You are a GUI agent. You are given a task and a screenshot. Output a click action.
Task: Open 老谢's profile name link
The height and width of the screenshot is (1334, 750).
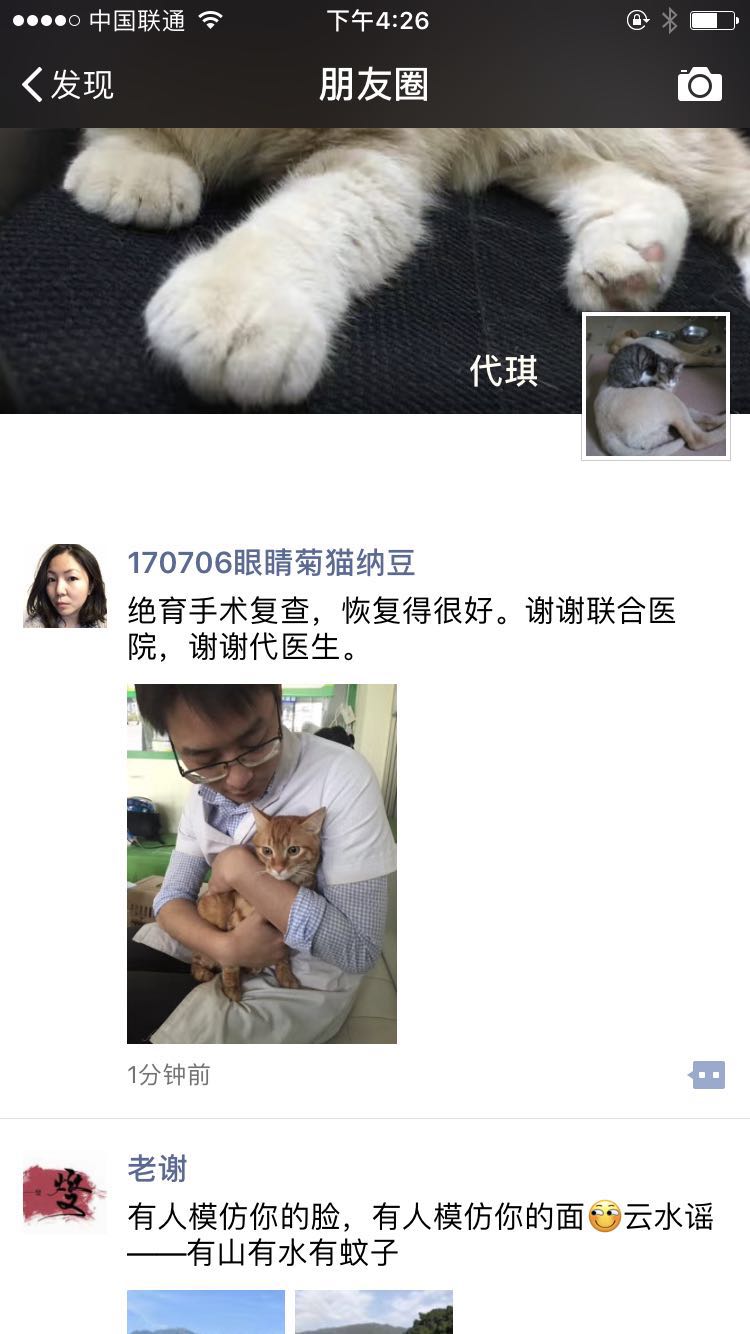pos(157,1169)
